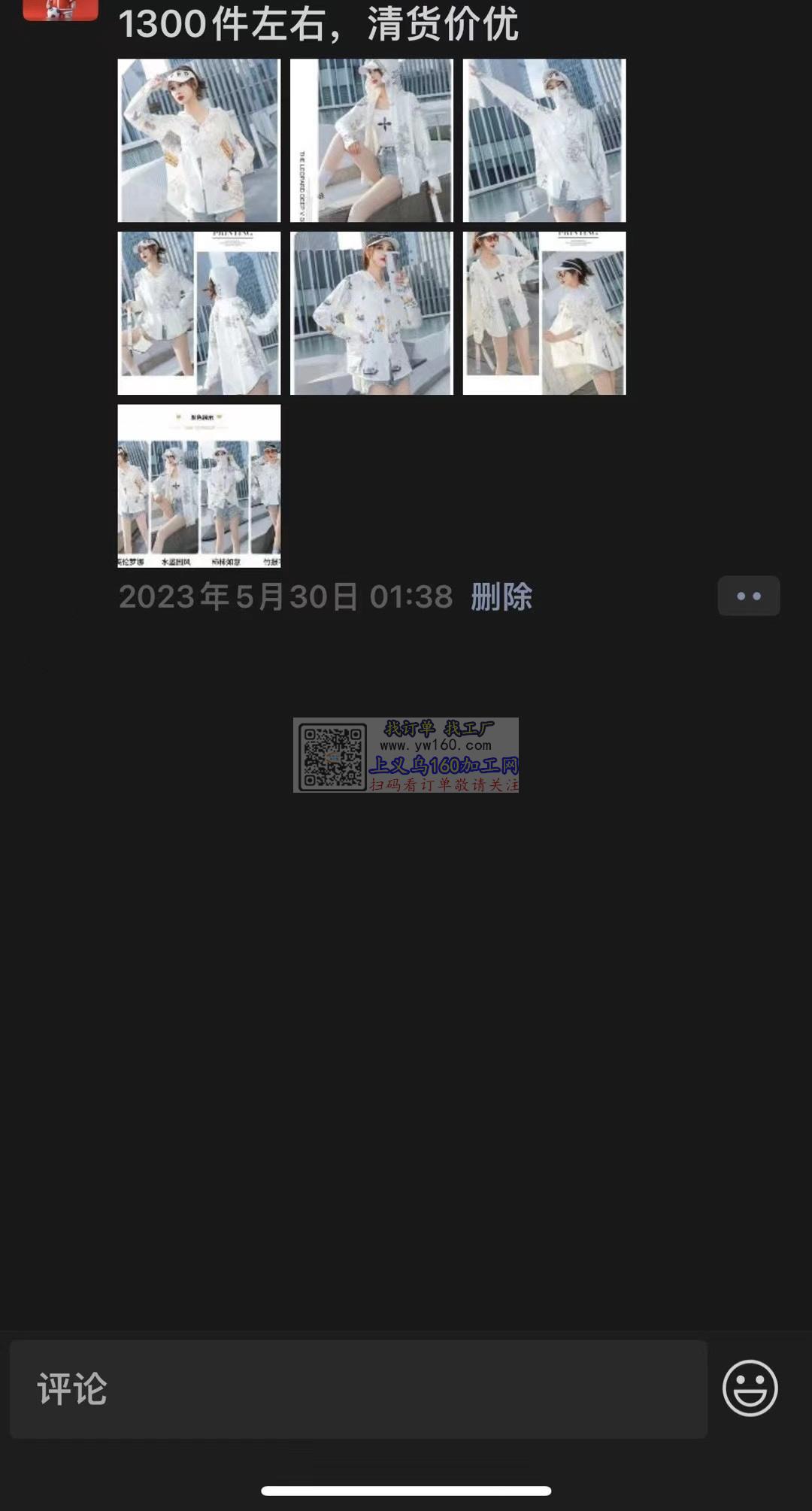
Task: View the center photo of the grid
Action: (371, 313)
